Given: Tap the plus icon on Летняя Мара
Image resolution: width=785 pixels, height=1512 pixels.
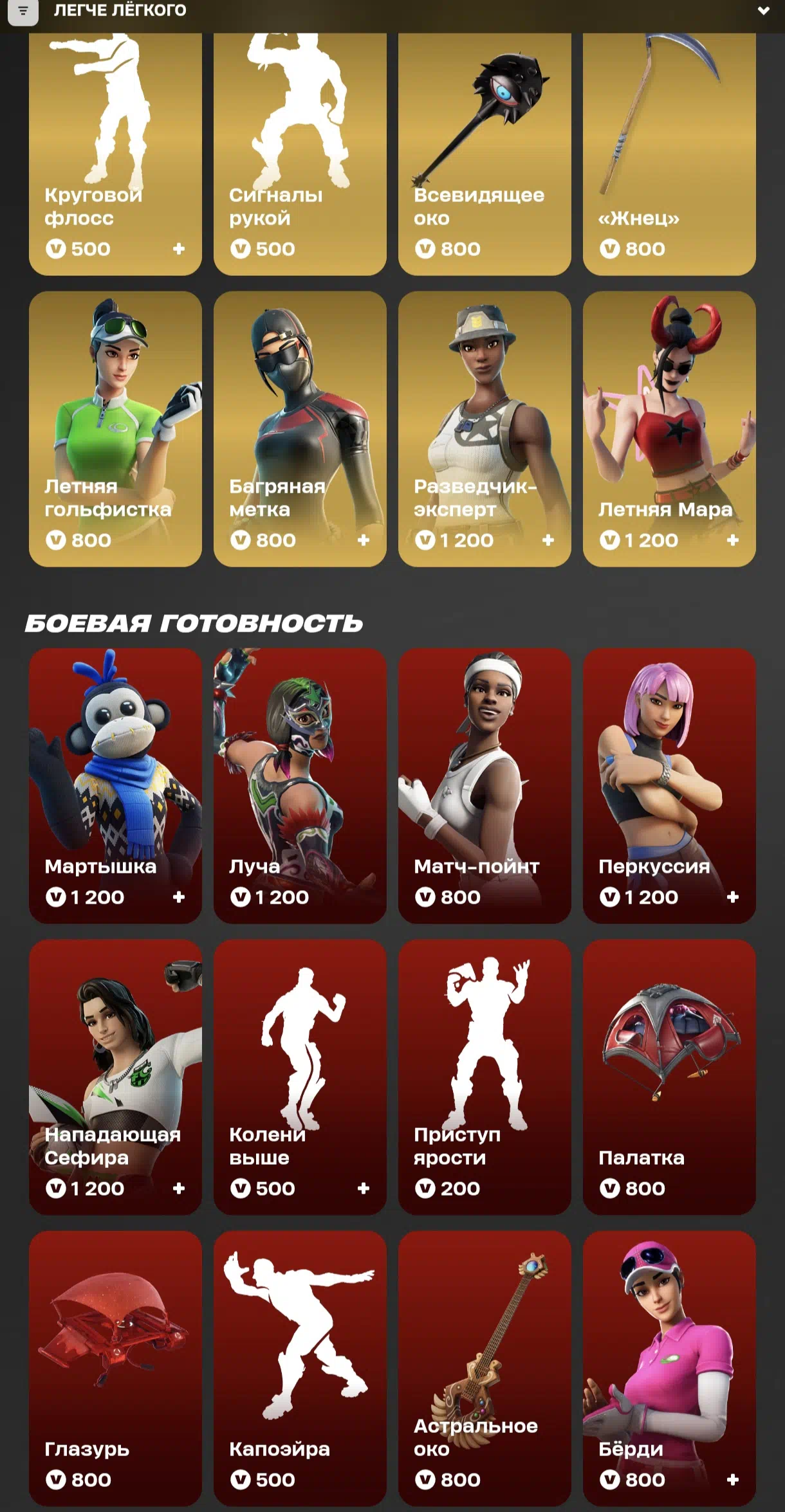Looking at the screenshot, I should click(733, 540).
